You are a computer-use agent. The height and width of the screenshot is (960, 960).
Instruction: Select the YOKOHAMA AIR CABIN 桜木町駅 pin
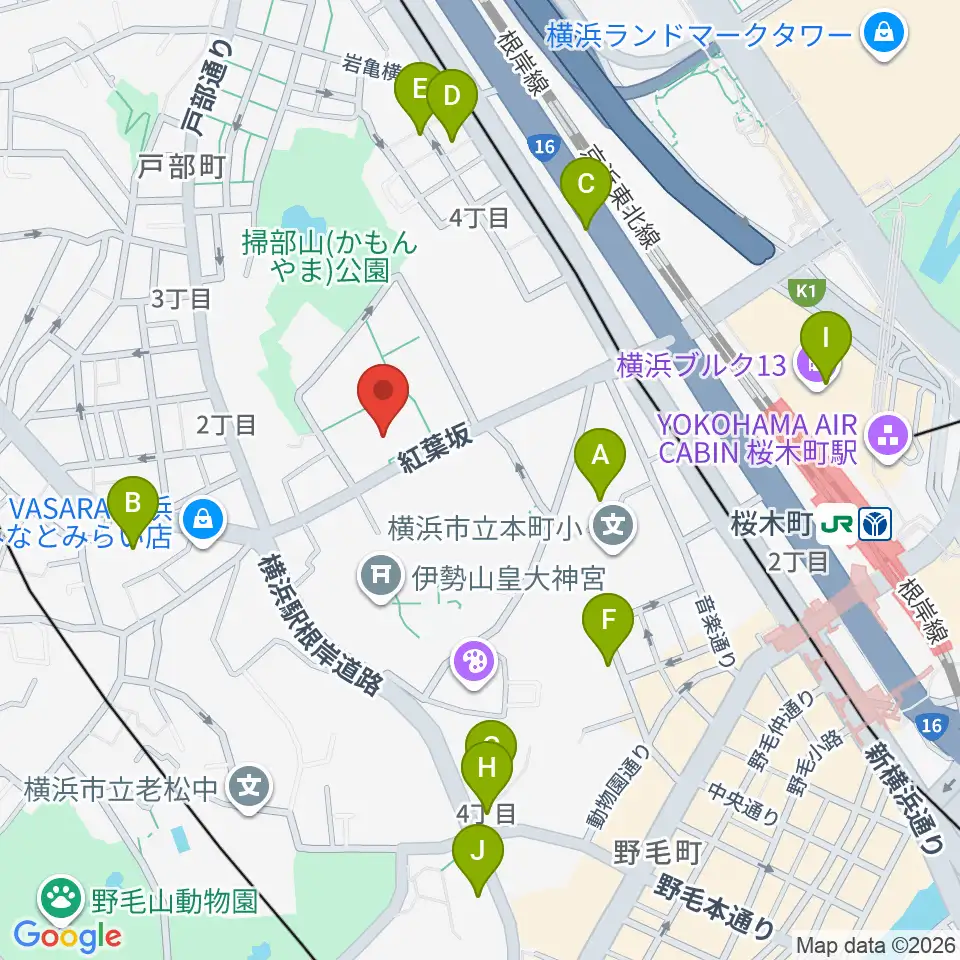click(888, 440)
